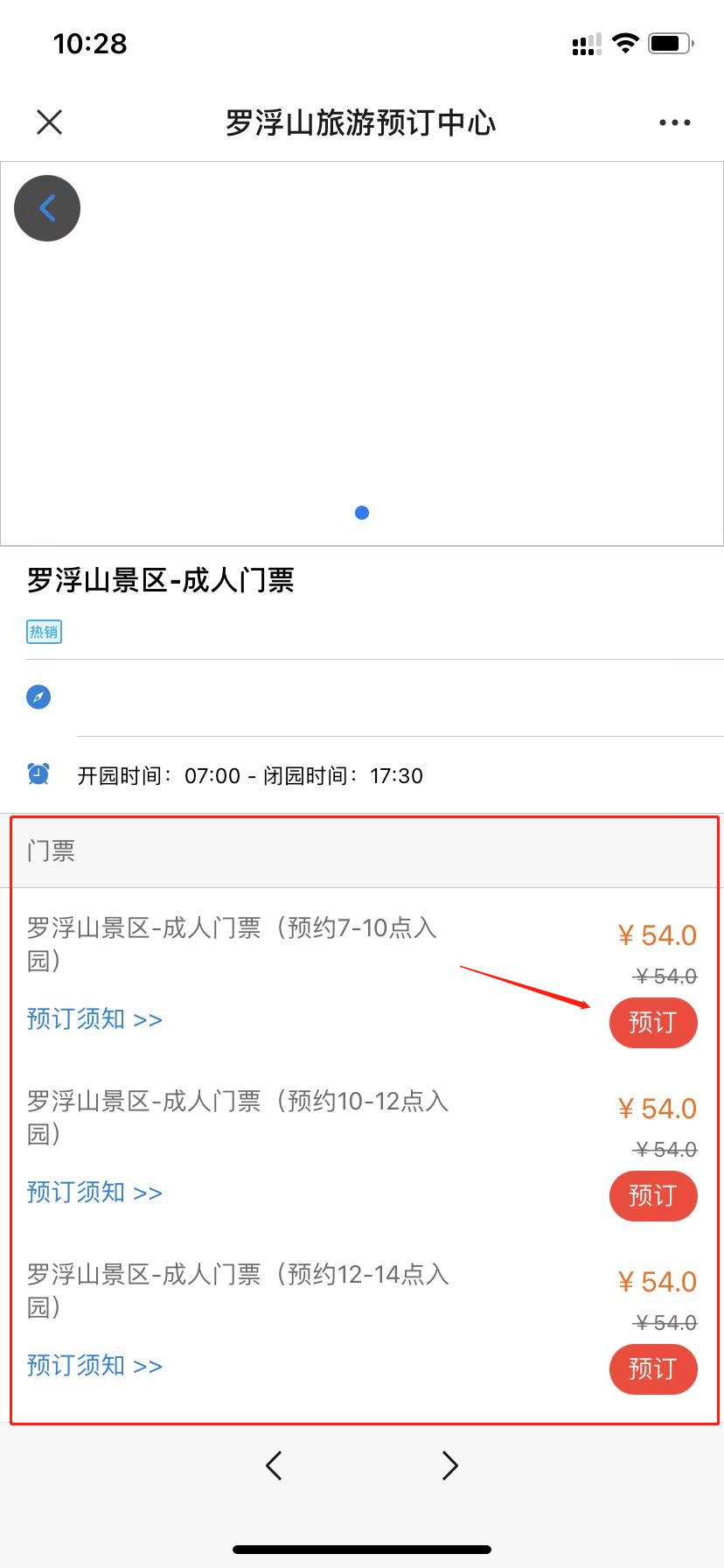Read 预订须知 for the 12-14点 ticket
Viewport: 724px width, 1568px height.
pos(94,1366)
